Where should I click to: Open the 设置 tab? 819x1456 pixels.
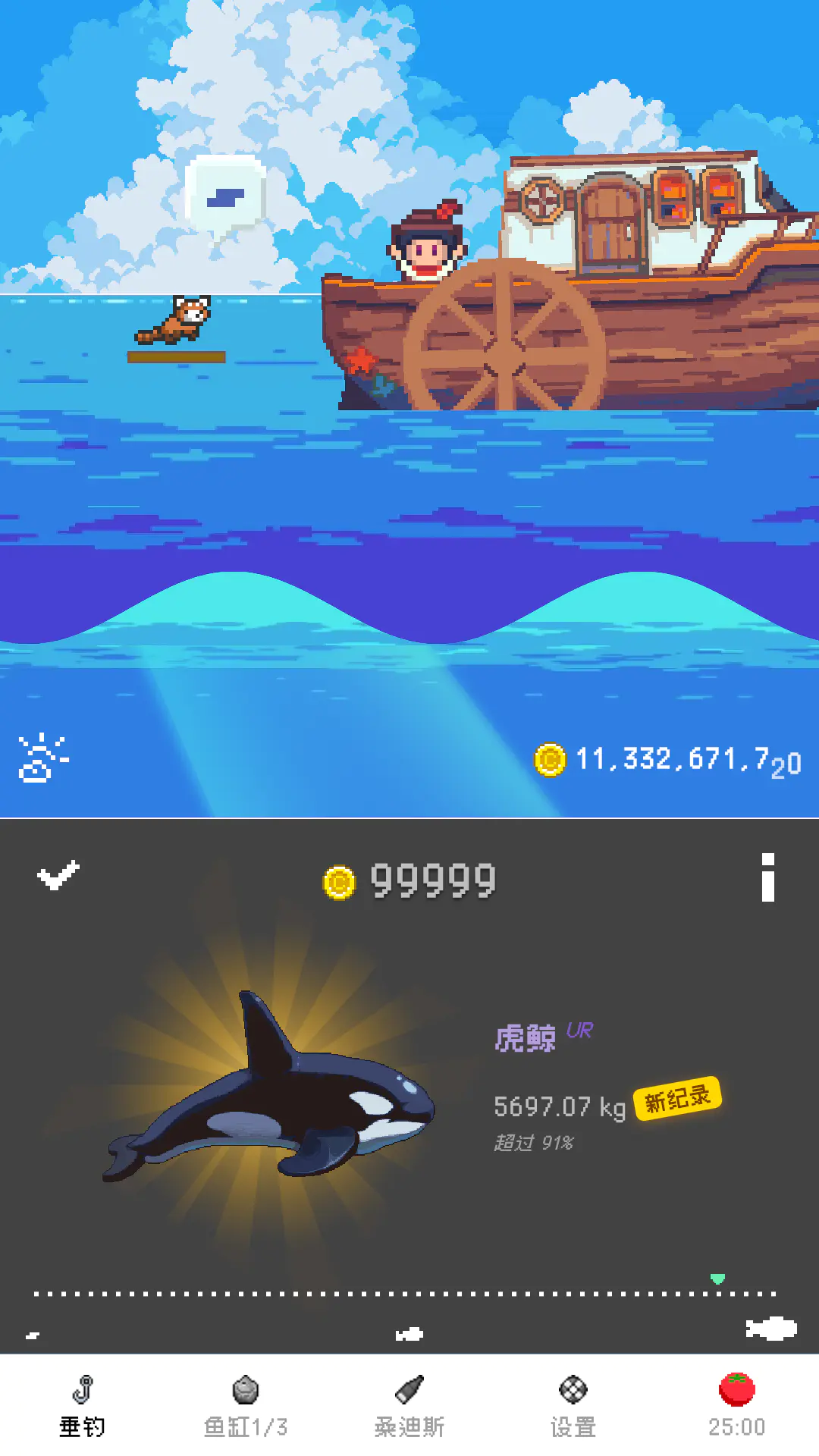click(573, 1405)
